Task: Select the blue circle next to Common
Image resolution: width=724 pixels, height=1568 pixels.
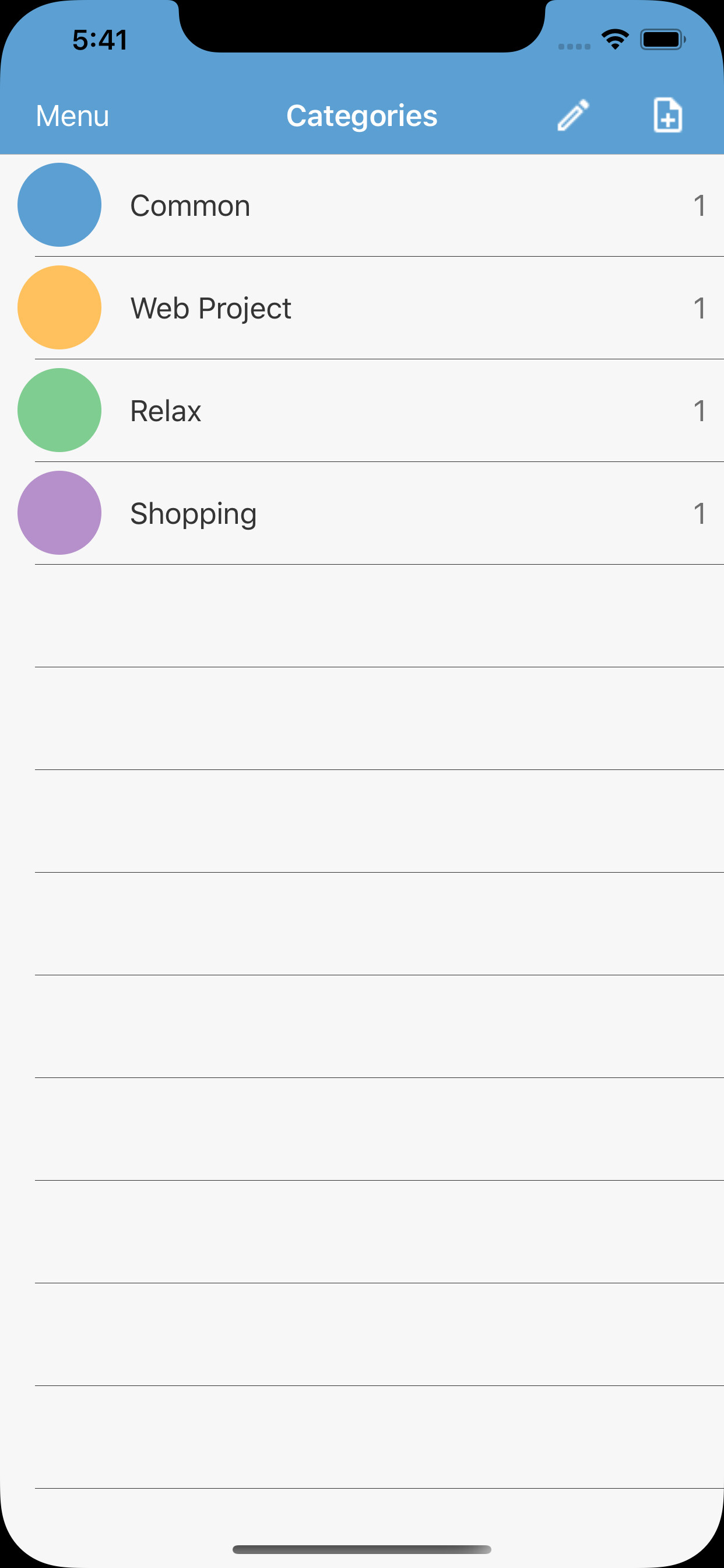Action: [x=59, y=205]
